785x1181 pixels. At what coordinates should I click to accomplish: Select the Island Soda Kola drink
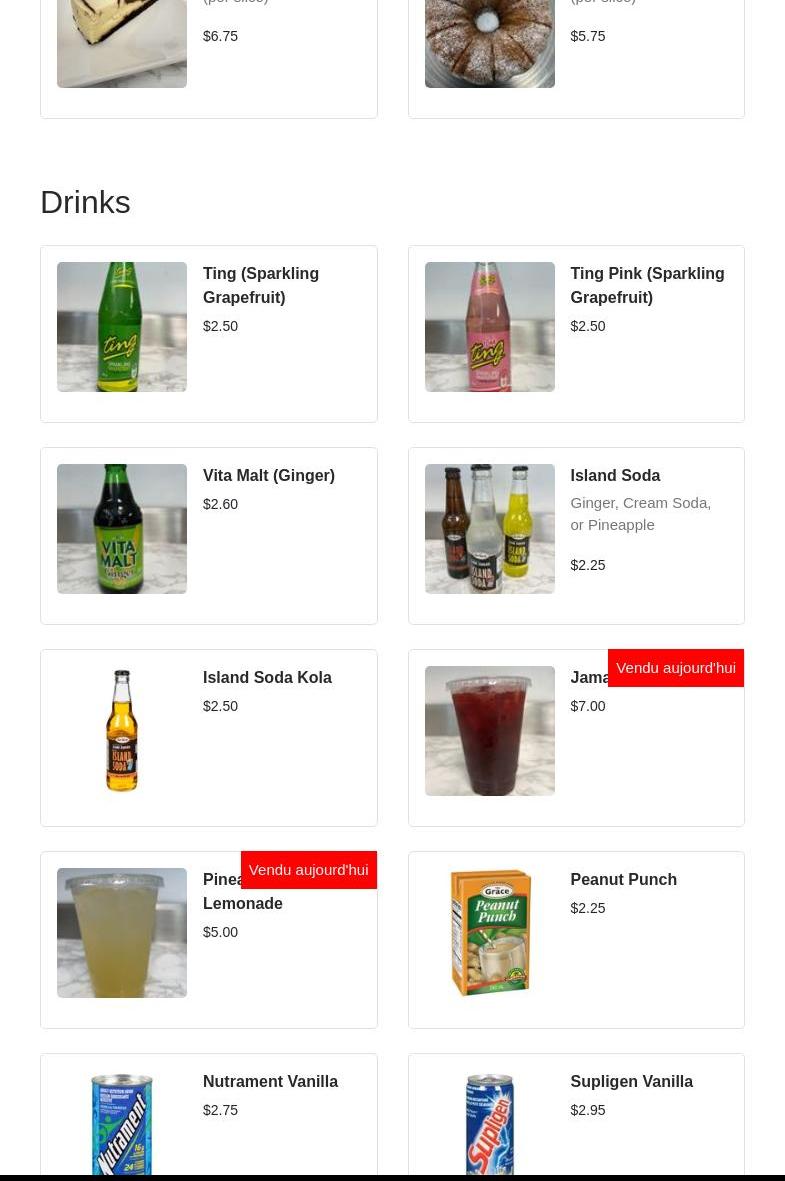[209, 738]
